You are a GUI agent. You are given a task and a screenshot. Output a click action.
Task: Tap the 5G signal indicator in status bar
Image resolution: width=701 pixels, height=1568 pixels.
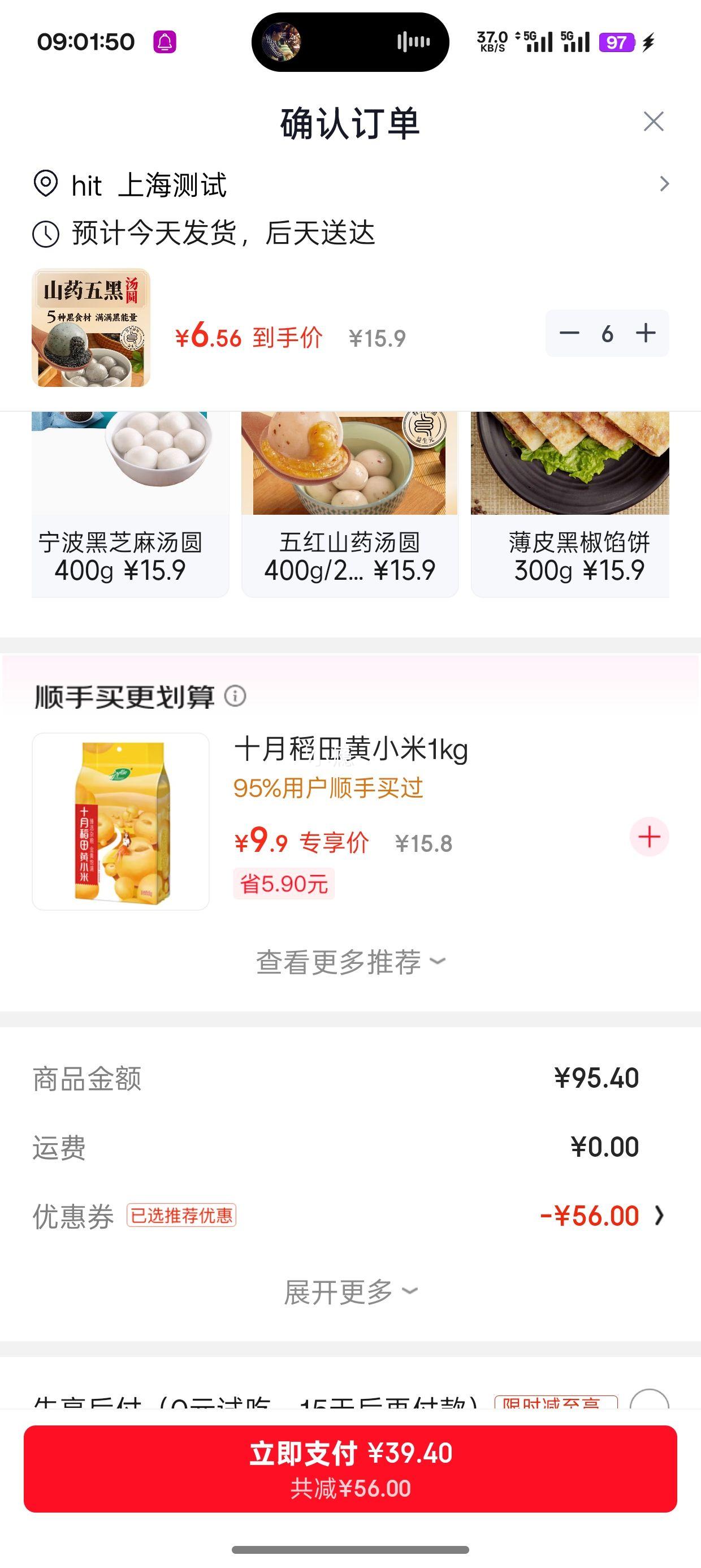coord(538,41)
